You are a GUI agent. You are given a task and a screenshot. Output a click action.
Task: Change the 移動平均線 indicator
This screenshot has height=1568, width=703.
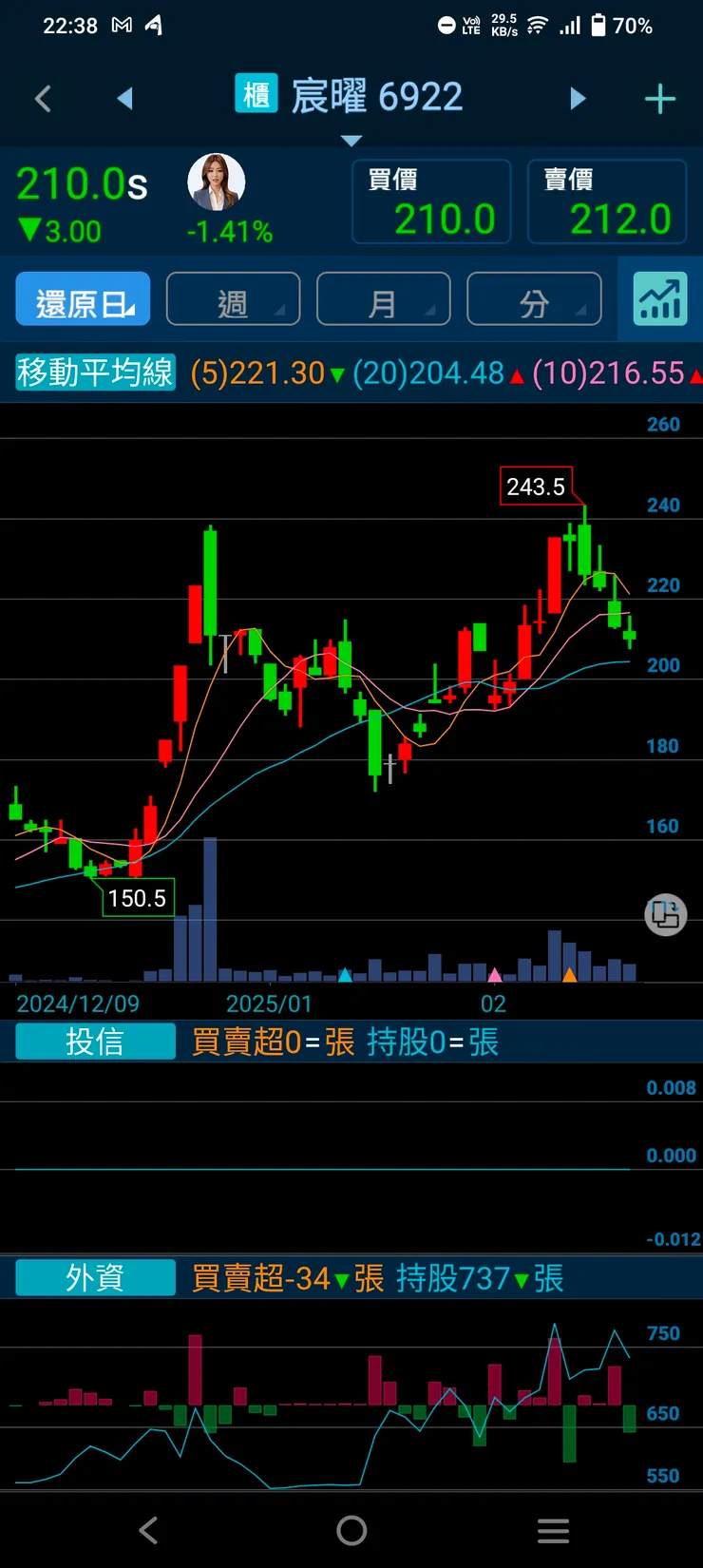pos(95,373)
